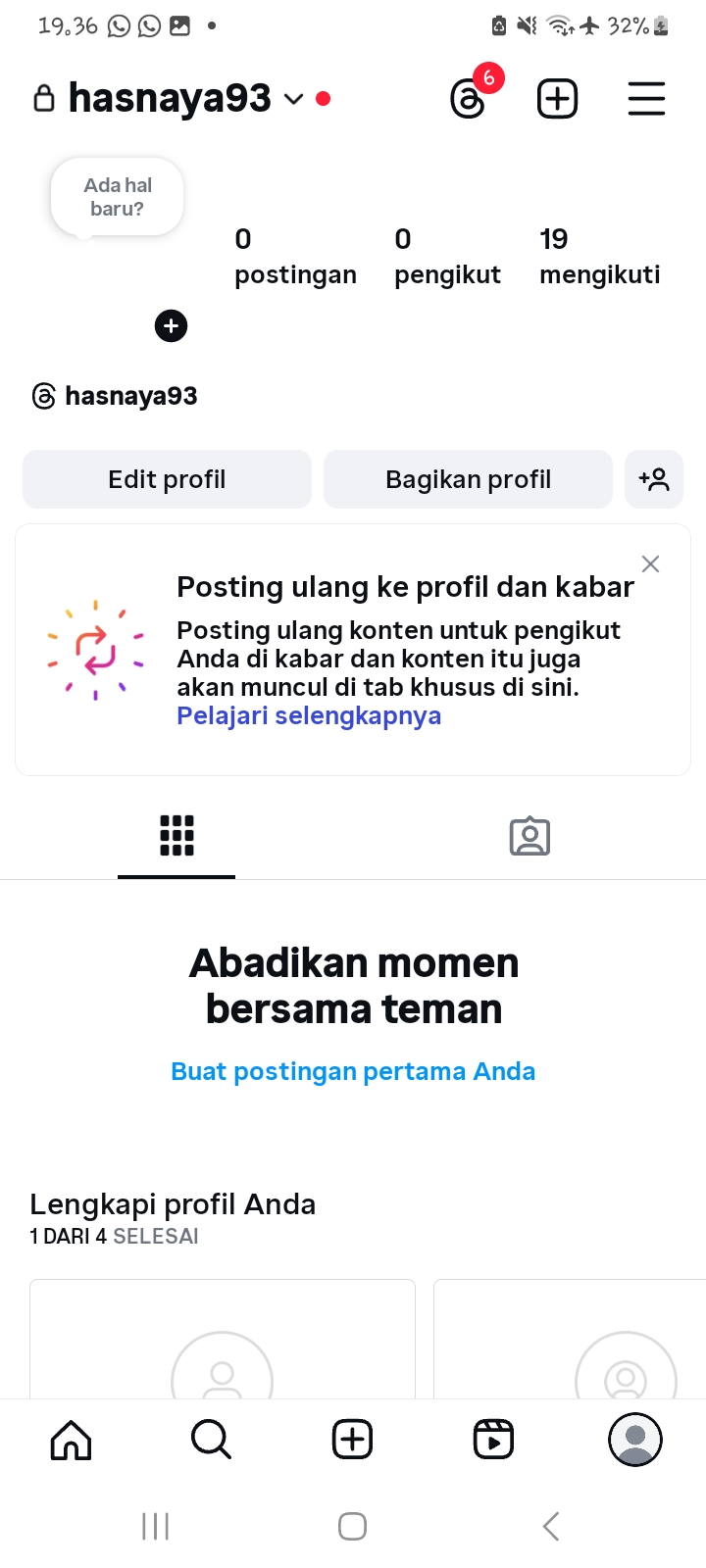Dismiss the Posting ulang banner
Image resolution: width=706 pixels, height=1568 pixels.
[650, 563]
